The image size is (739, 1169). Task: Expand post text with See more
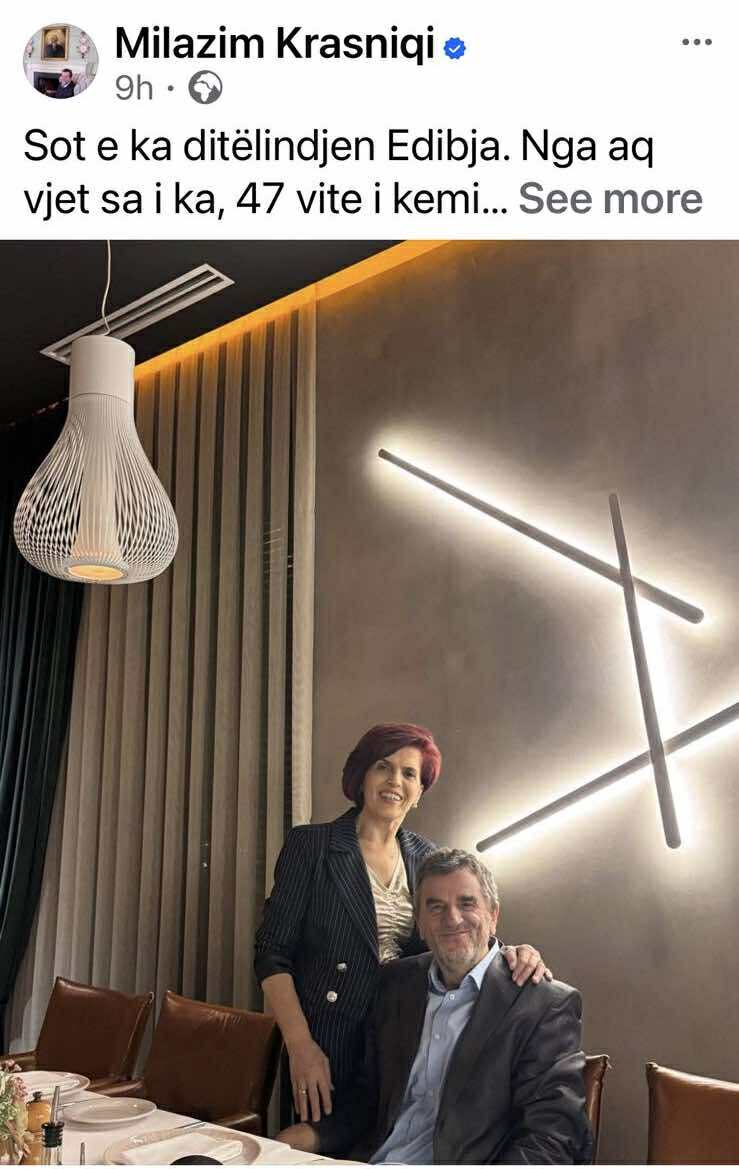coord(610,198)
